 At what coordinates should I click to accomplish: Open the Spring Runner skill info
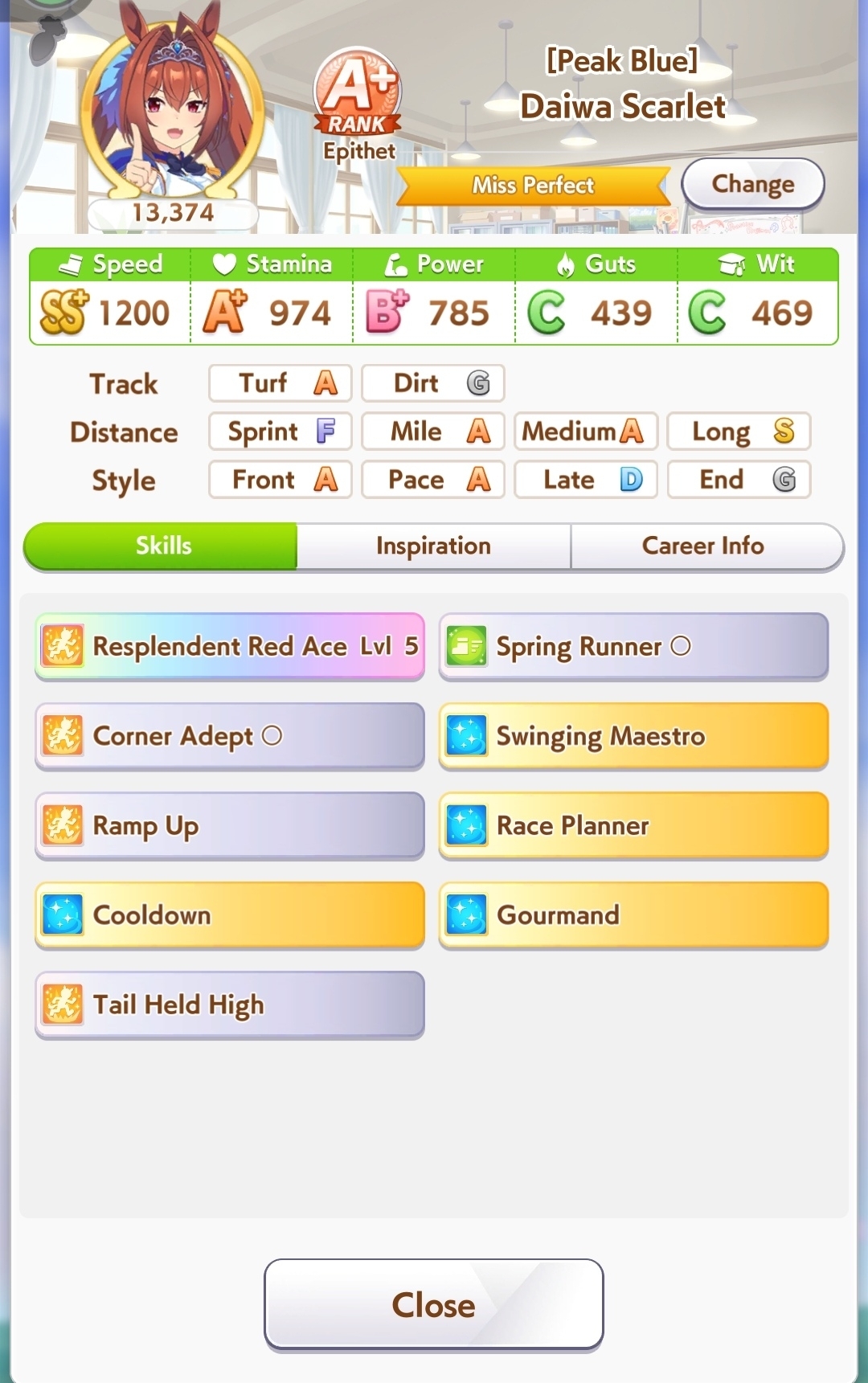point(633,646)
